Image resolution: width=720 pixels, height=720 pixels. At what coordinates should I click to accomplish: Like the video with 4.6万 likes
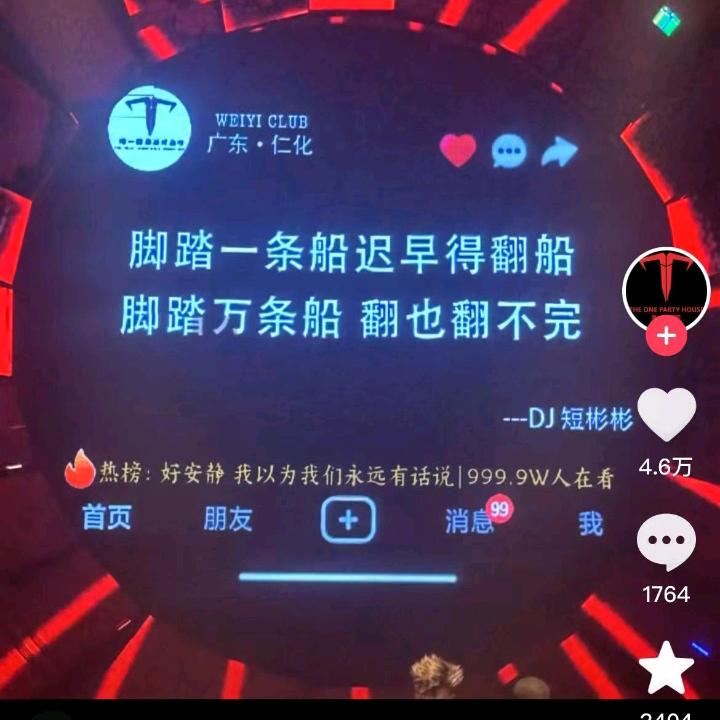(666, 412)
